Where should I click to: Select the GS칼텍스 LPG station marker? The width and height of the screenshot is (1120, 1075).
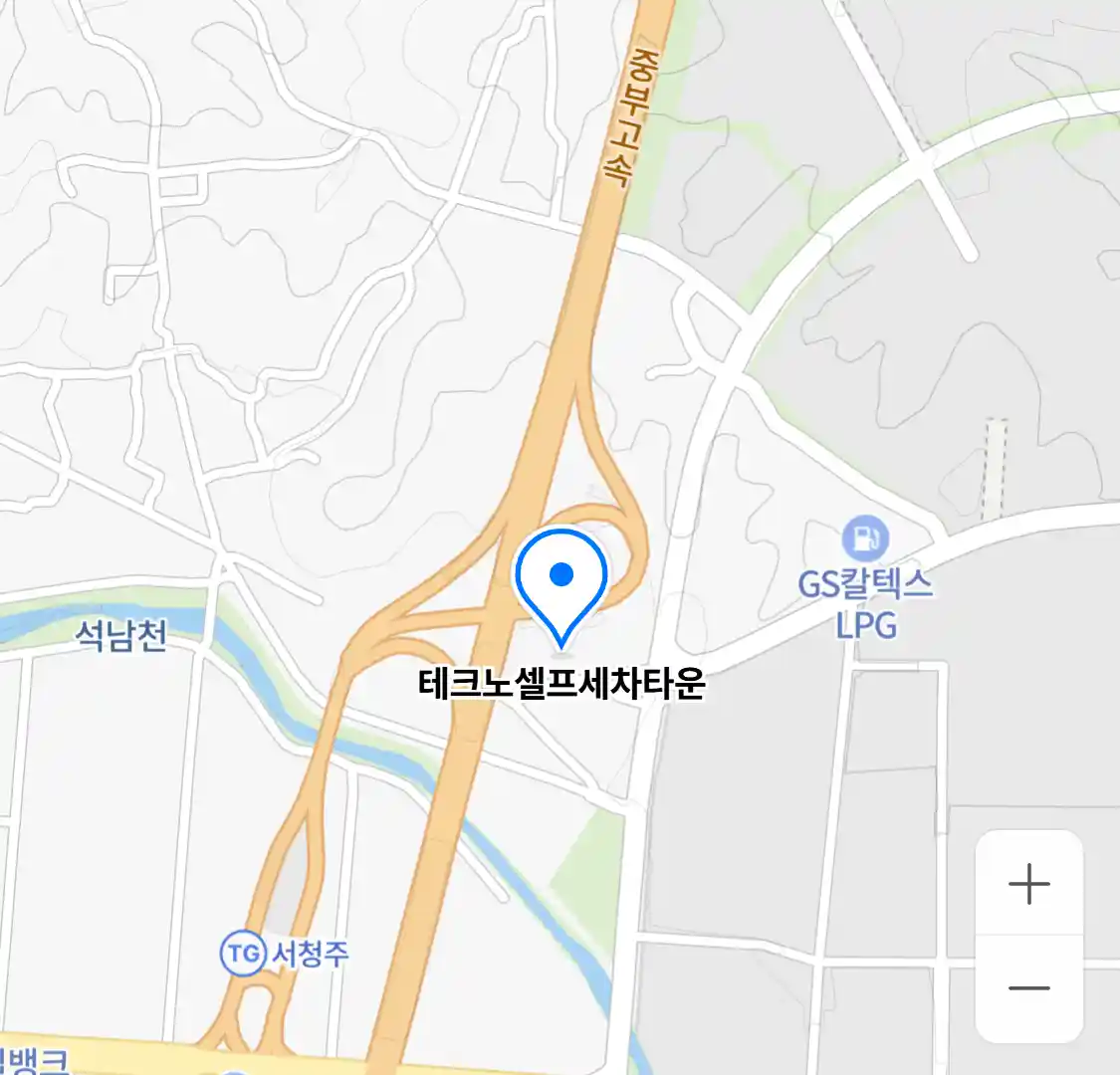(x=864, y=539)
